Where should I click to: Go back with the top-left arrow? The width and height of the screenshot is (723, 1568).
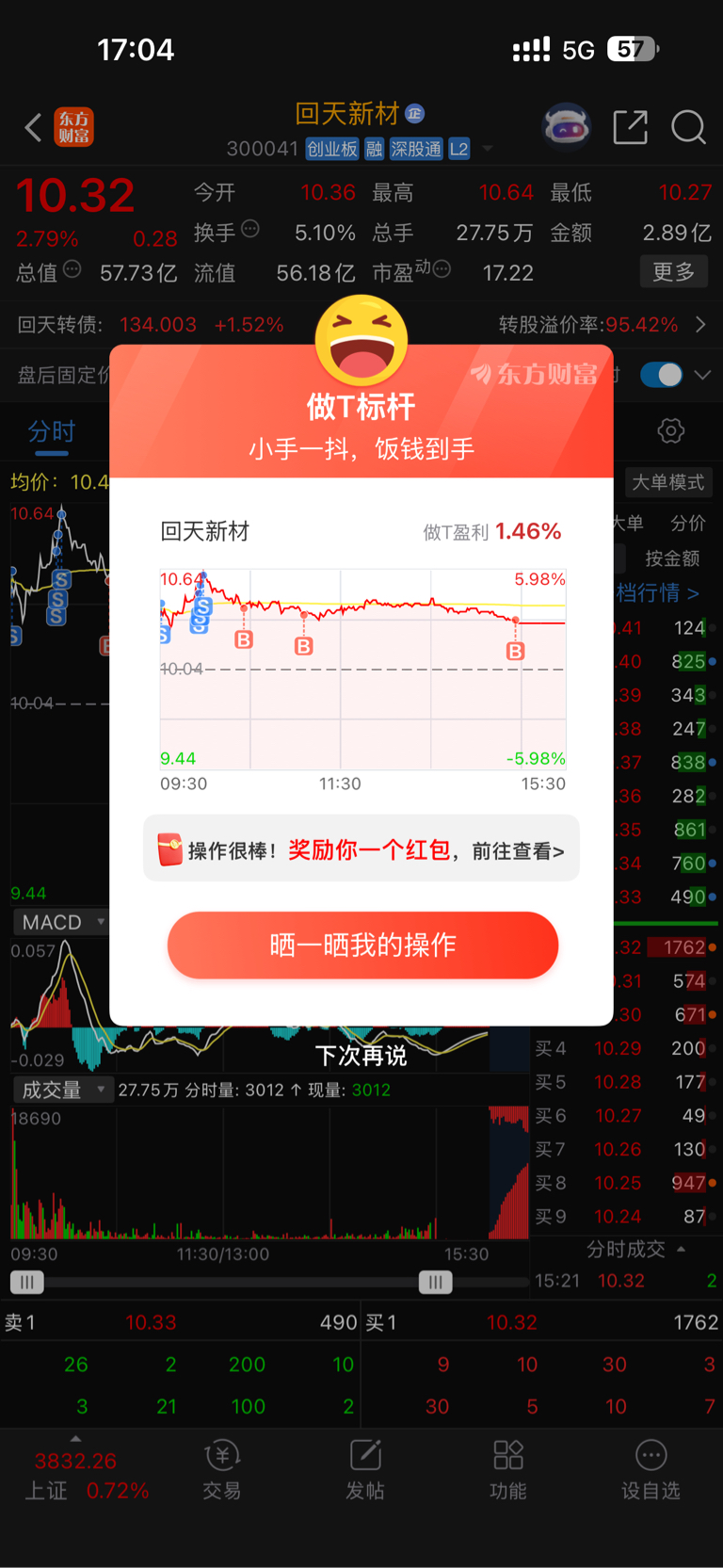[33, 127]
